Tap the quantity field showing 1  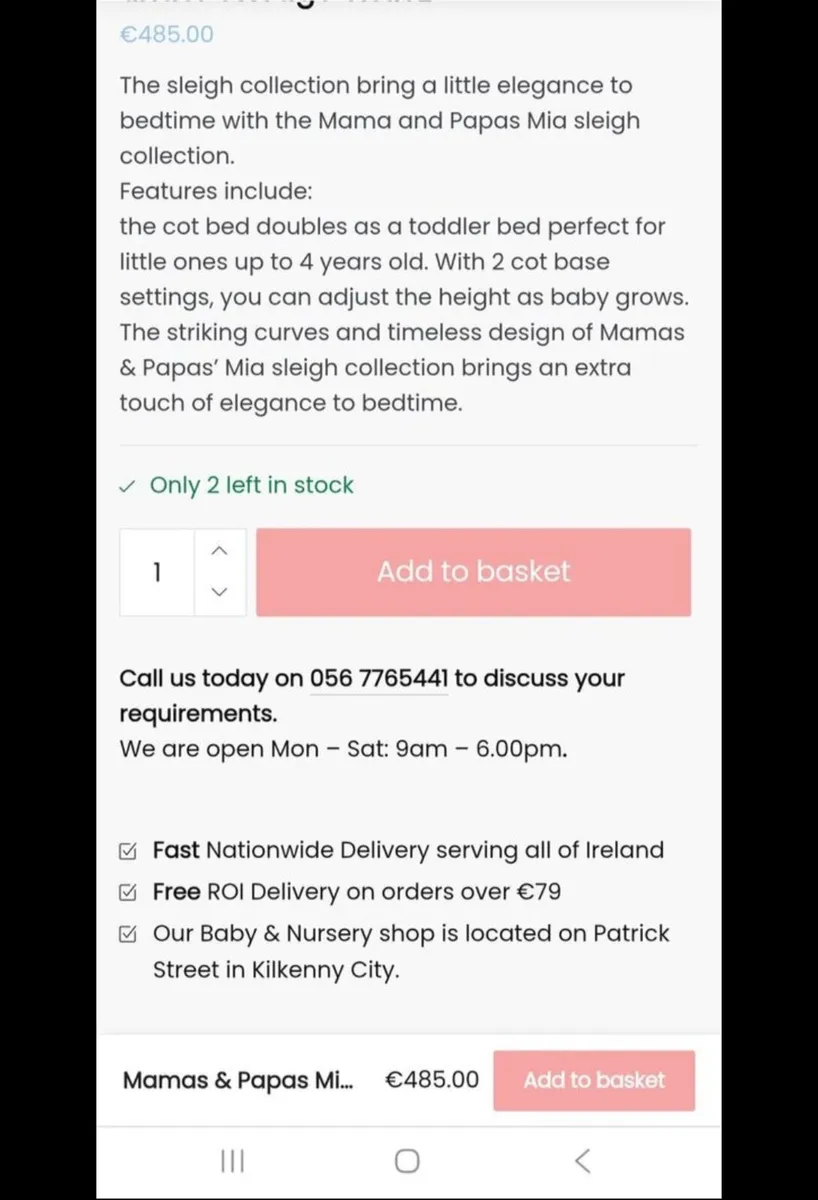(157, 572)
